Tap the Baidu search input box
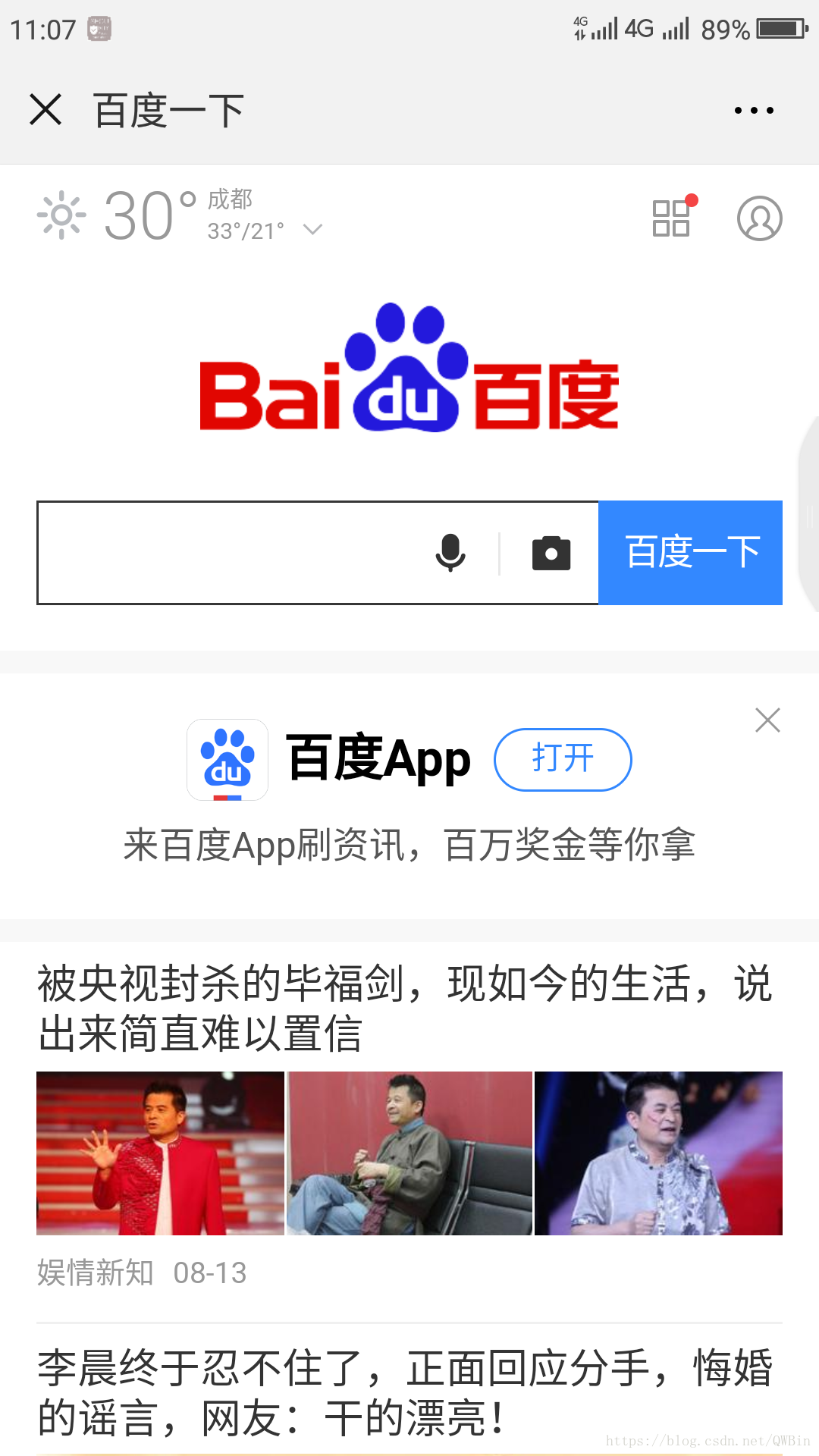Screen dimensions: 819x1456 point(227,552)
